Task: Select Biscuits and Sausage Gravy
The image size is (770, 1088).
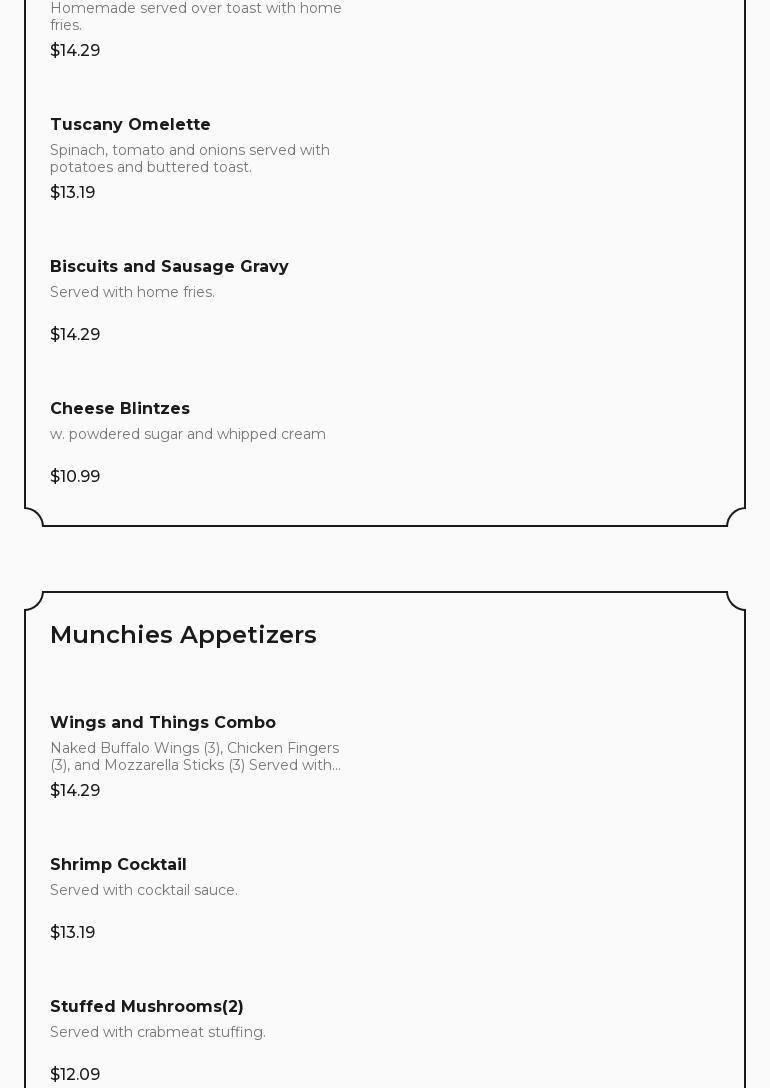Action: (x=169, y=267)
